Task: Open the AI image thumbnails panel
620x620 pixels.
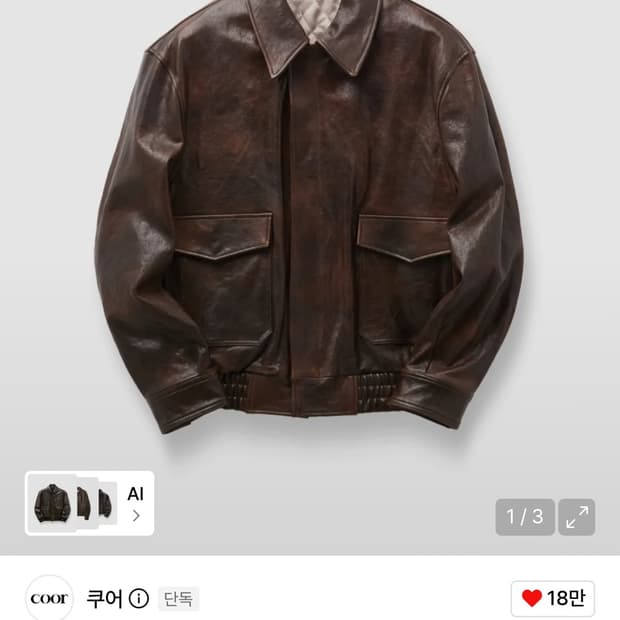Action: pos(89,503)
